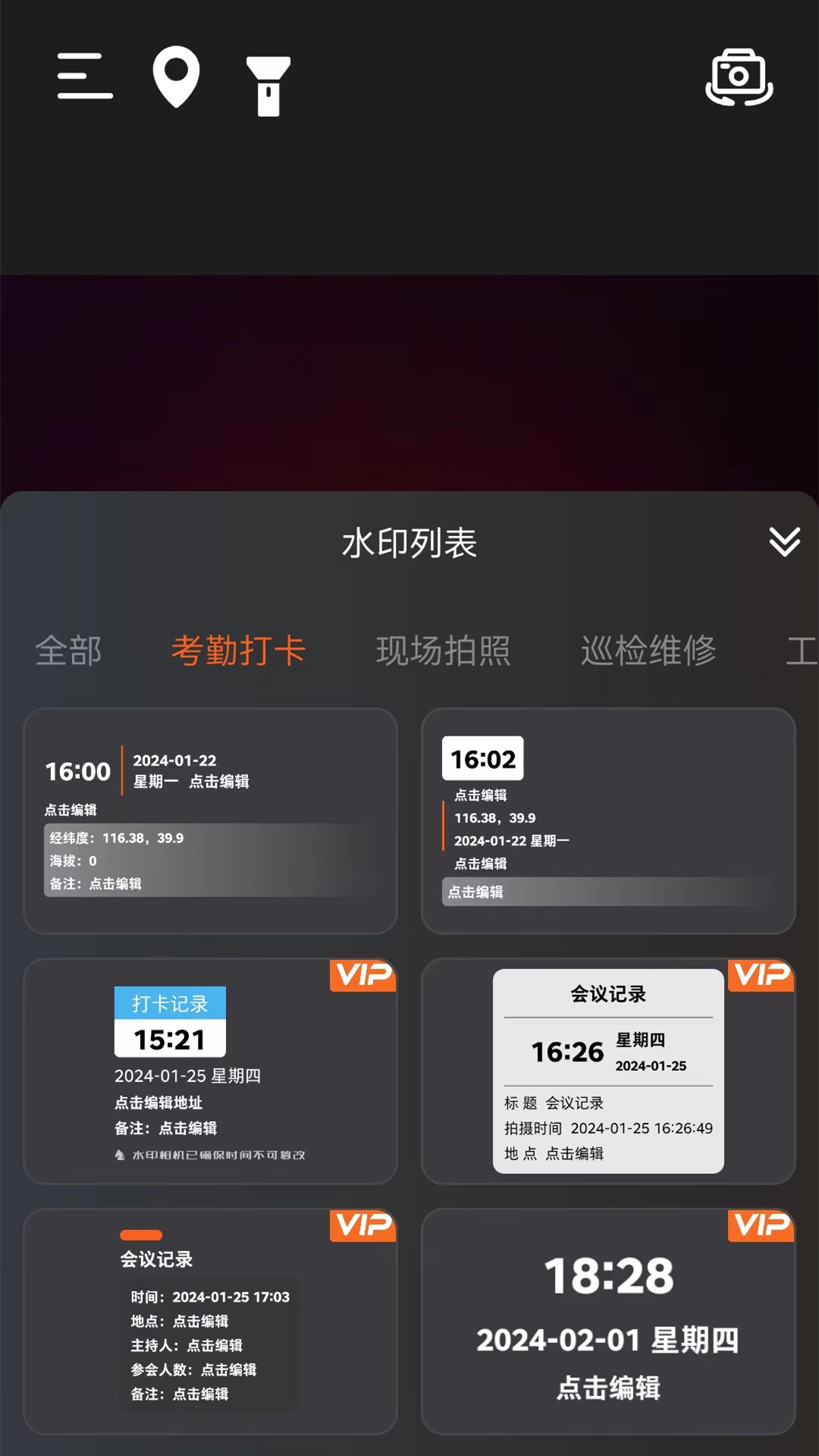This screenshot has height=1456, width=819.
Task: Pick the 打卡记录 15:21 VIP watermark
Action: [211, 1071]
